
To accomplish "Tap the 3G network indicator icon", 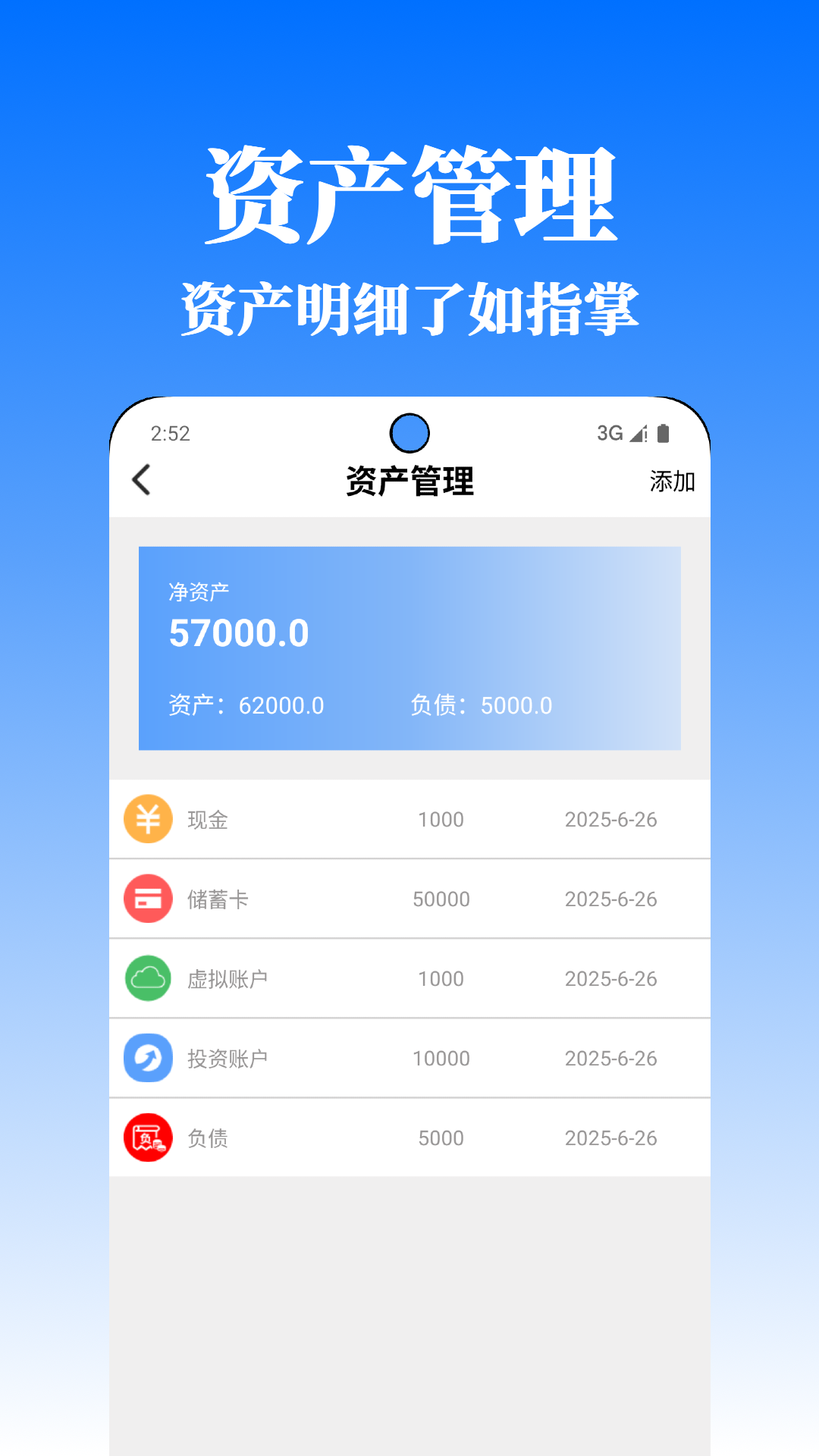I will [608, 432].
